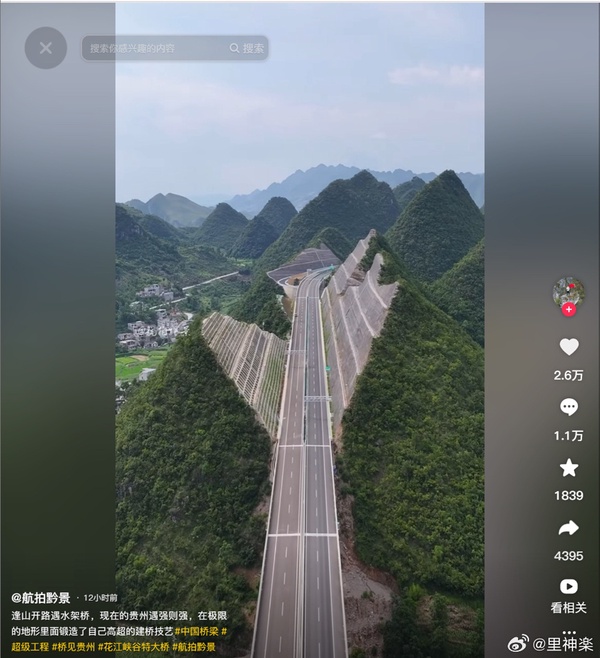Open the creator's avatar profile
Screen dimensions: 600x658
tap(568, 291)
